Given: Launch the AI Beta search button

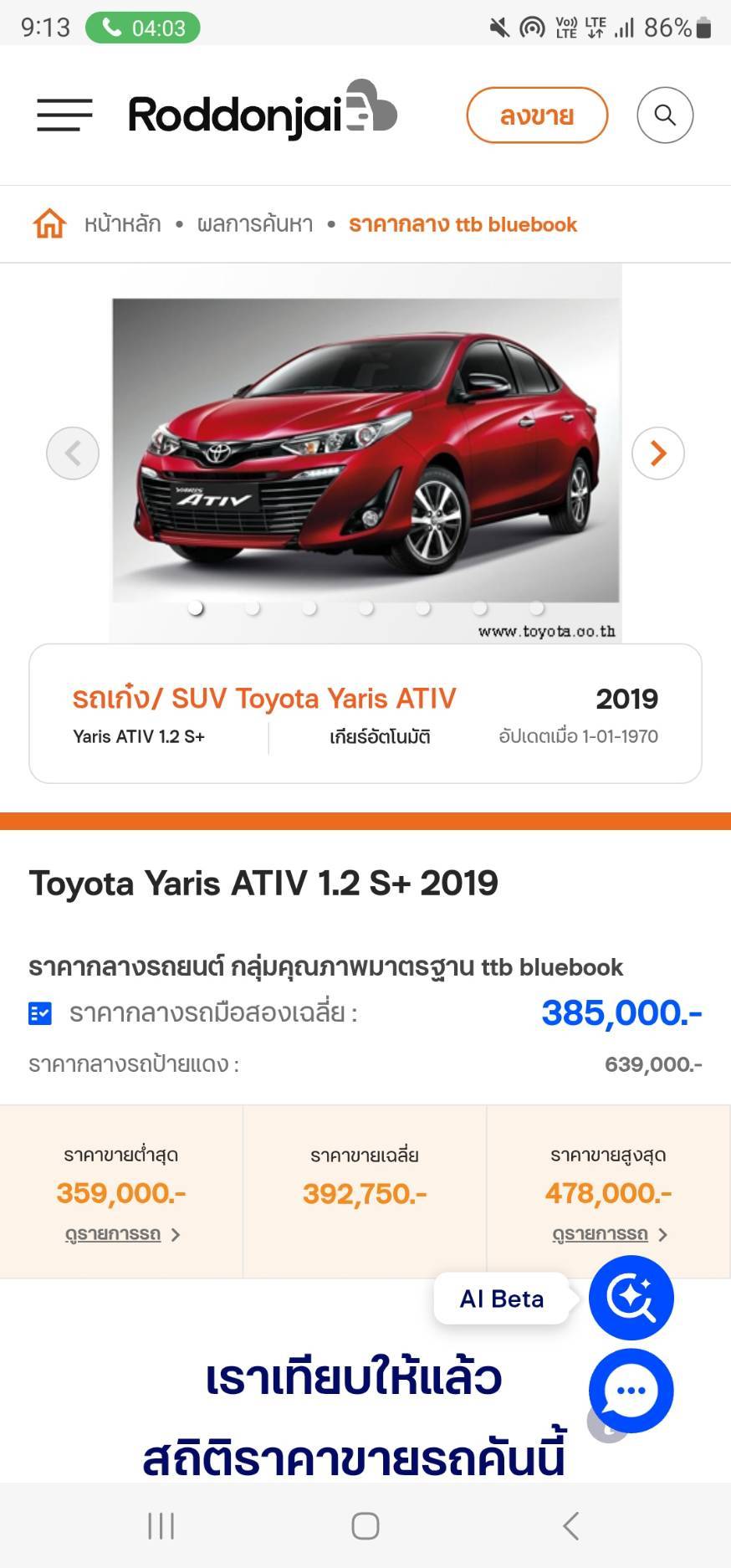Looking at the screenshot, I should click(x=631, y=1298).
